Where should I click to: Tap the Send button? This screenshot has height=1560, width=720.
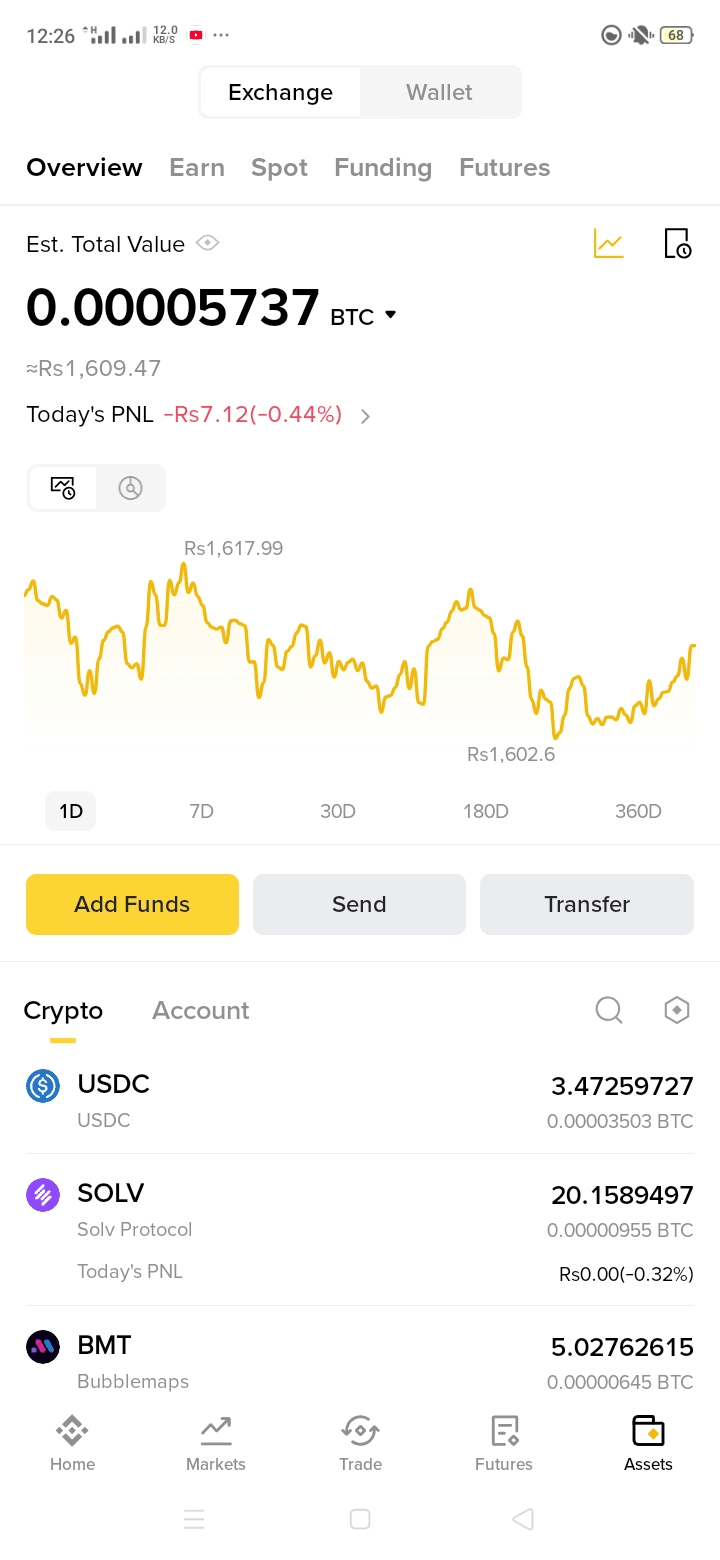(359, 904)
